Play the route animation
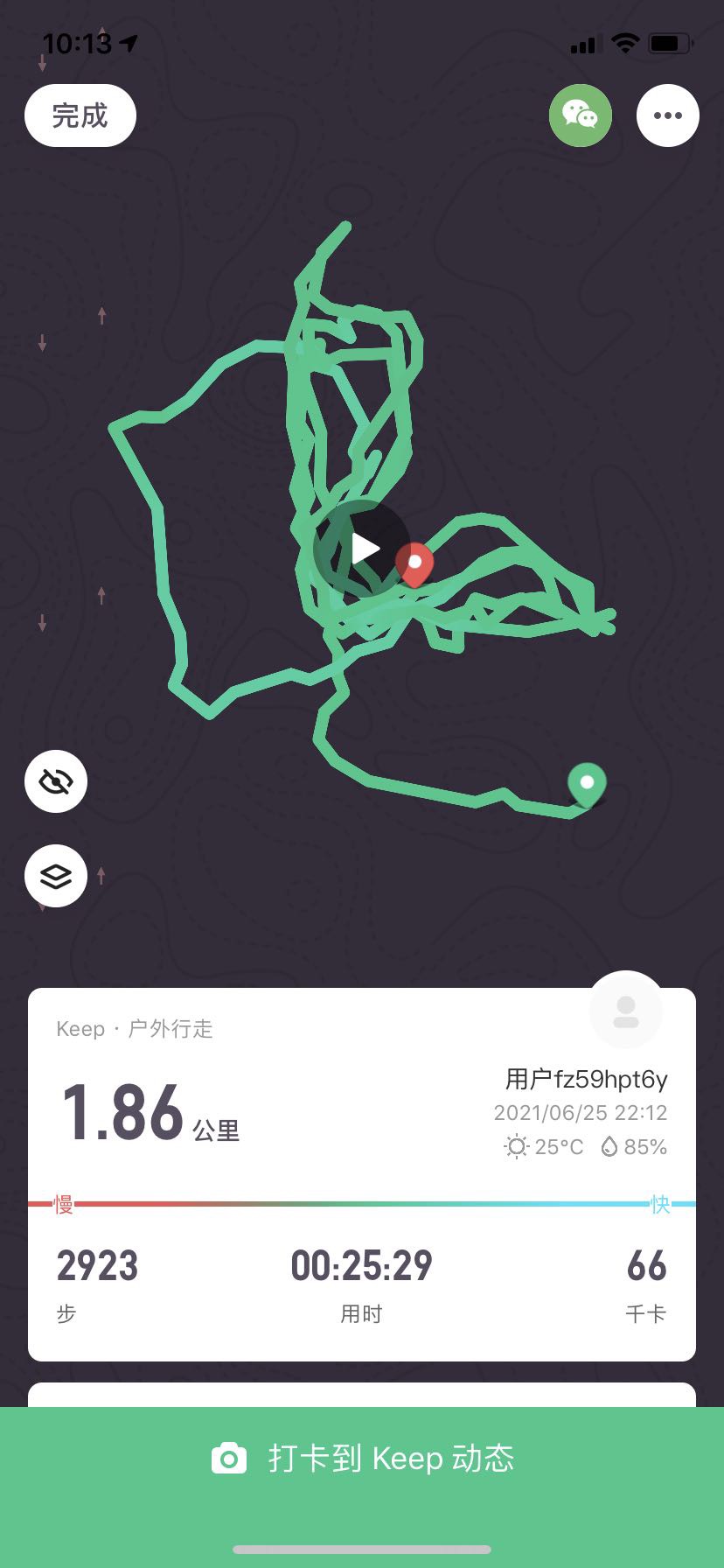Image resolution: width=724 pixels, height=1568 pixels. click(362, 549)
